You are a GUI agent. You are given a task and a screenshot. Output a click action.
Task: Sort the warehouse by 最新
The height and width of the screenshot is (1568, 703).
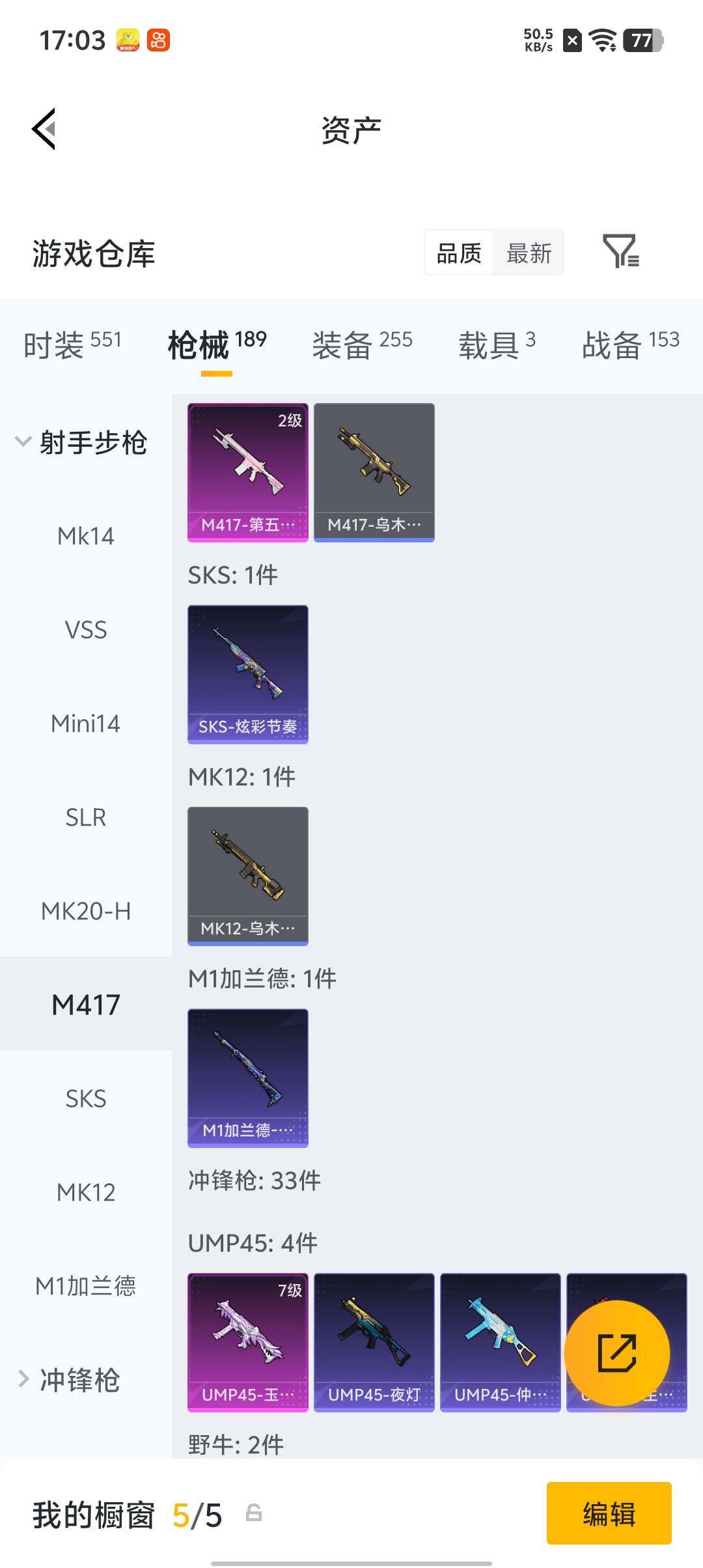529,253
